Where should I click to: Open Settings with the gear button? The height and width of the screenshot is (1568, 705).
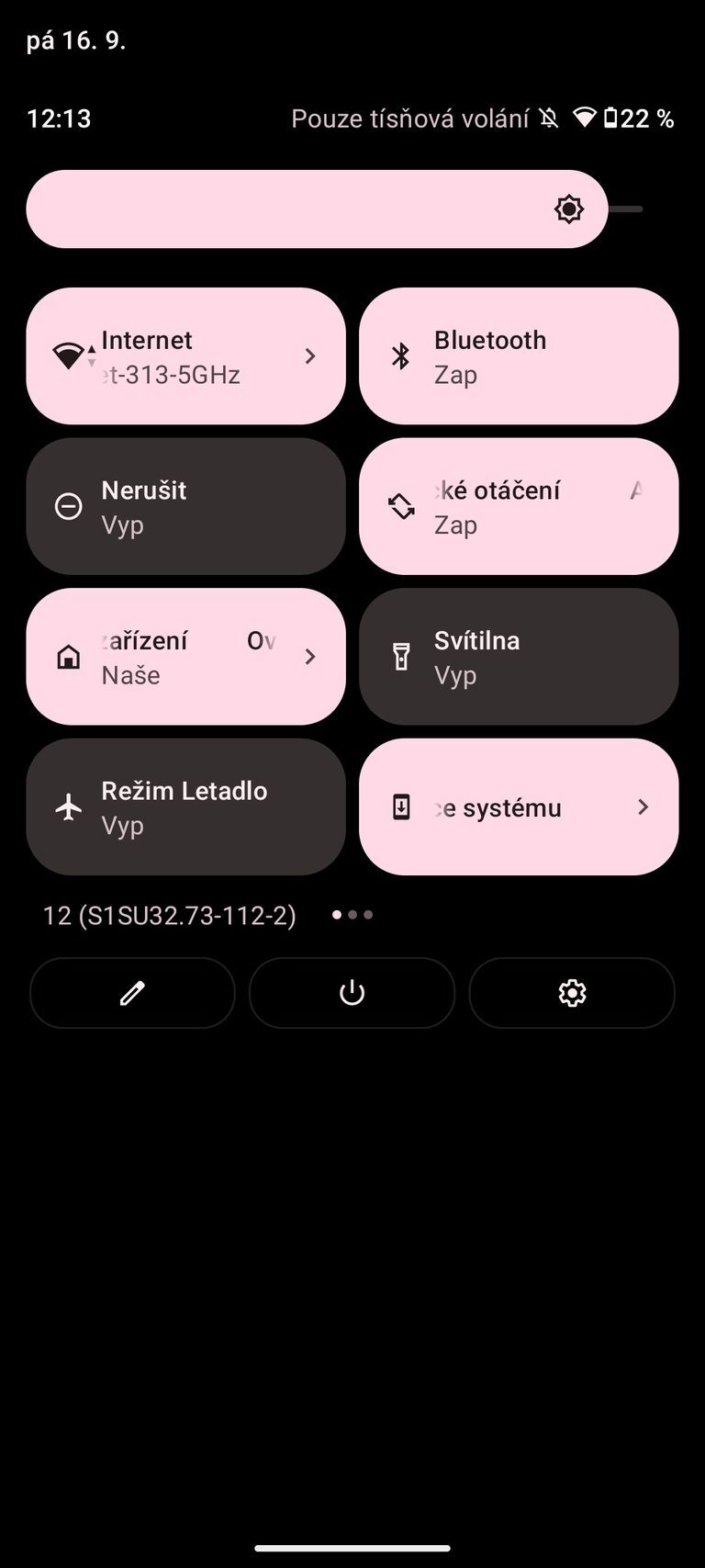(571, 992)
